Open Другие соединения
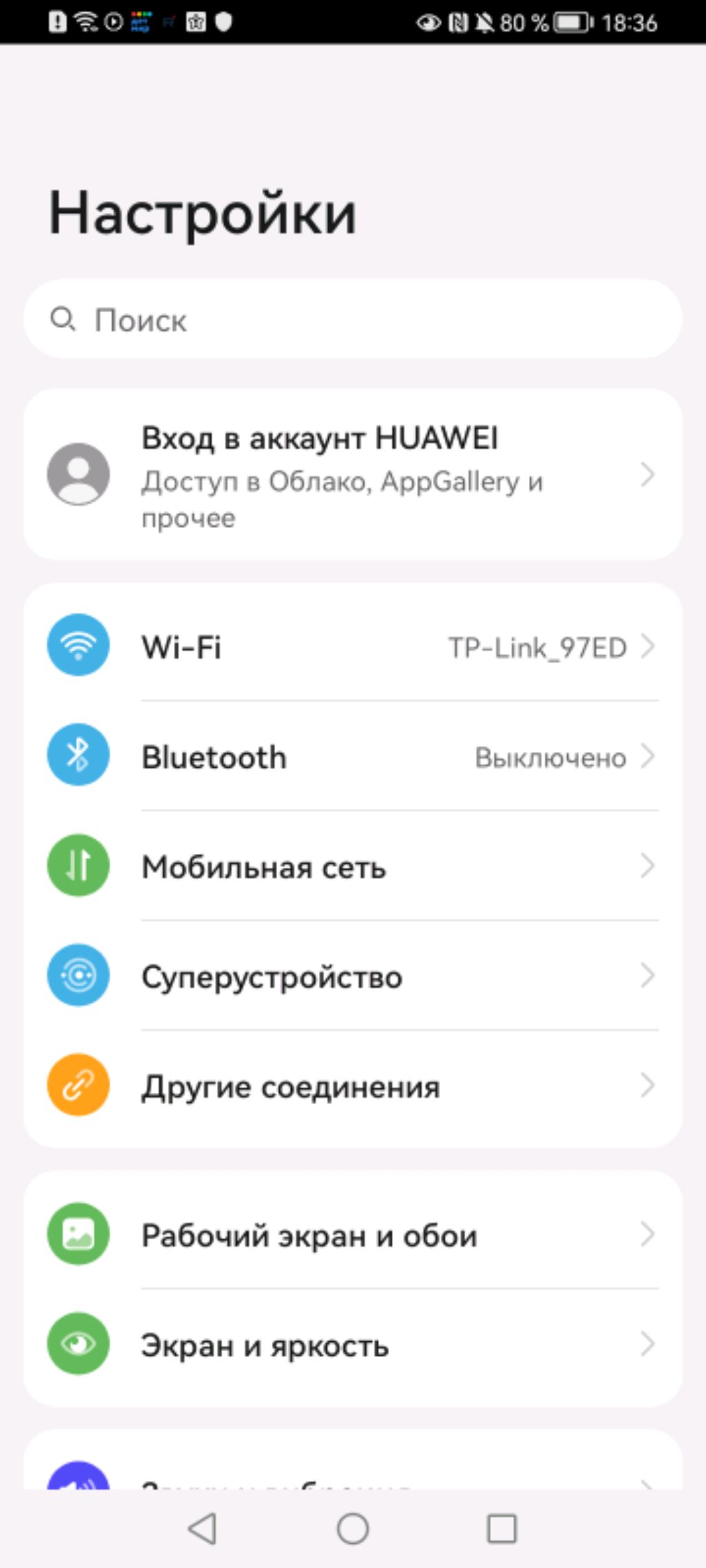The image size is (706, 1568). tap(353, 1086)
